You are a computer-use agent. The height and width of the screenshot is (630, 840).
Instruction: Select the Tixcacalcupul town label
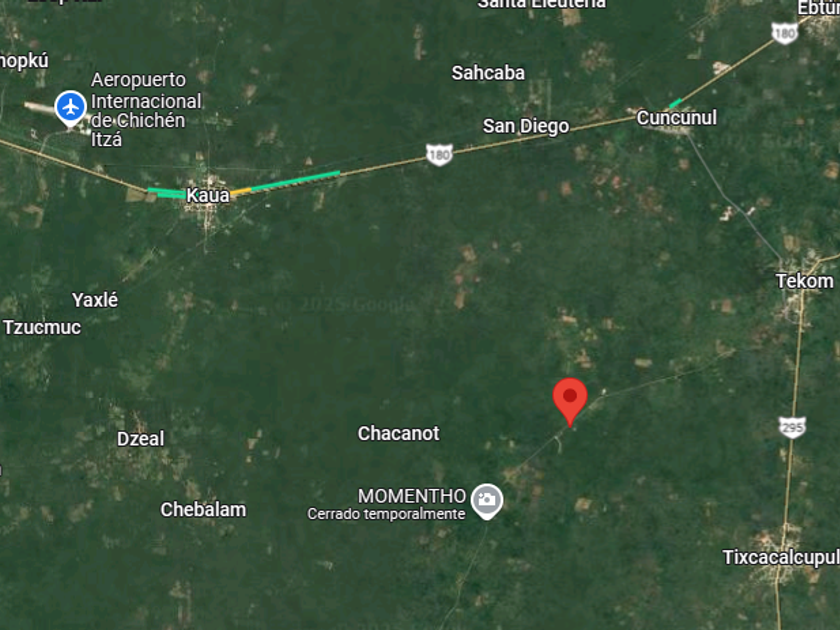[x=781, y=557]
